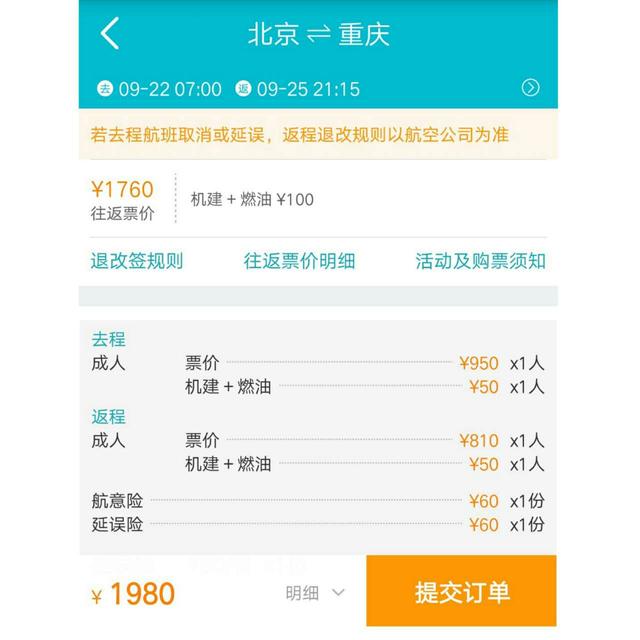View 往返票价明细 breakdown
Image resolution: width=640 pixels, height=640 pixels.
tap(300, 262)
